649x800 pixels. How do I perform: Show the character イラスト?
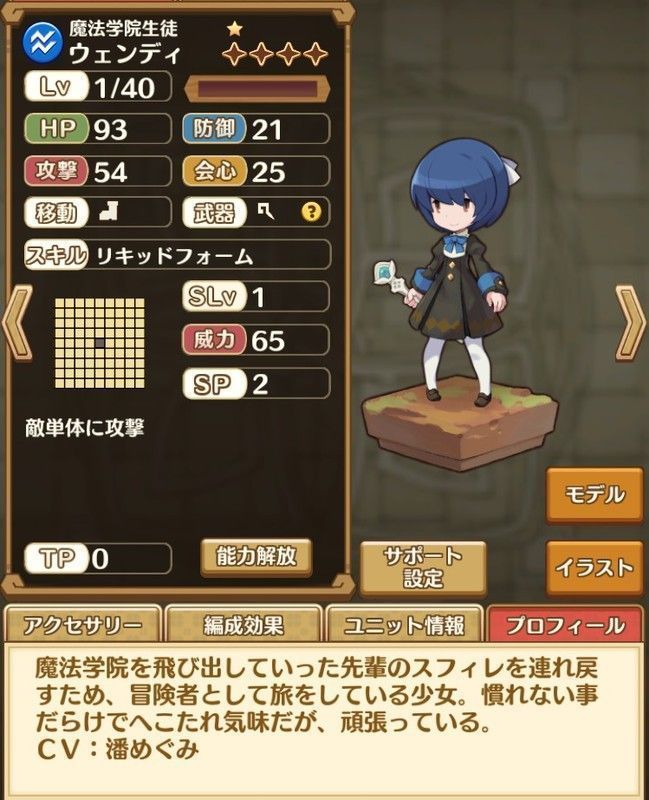pyautogui.click(x=594, y=568)
